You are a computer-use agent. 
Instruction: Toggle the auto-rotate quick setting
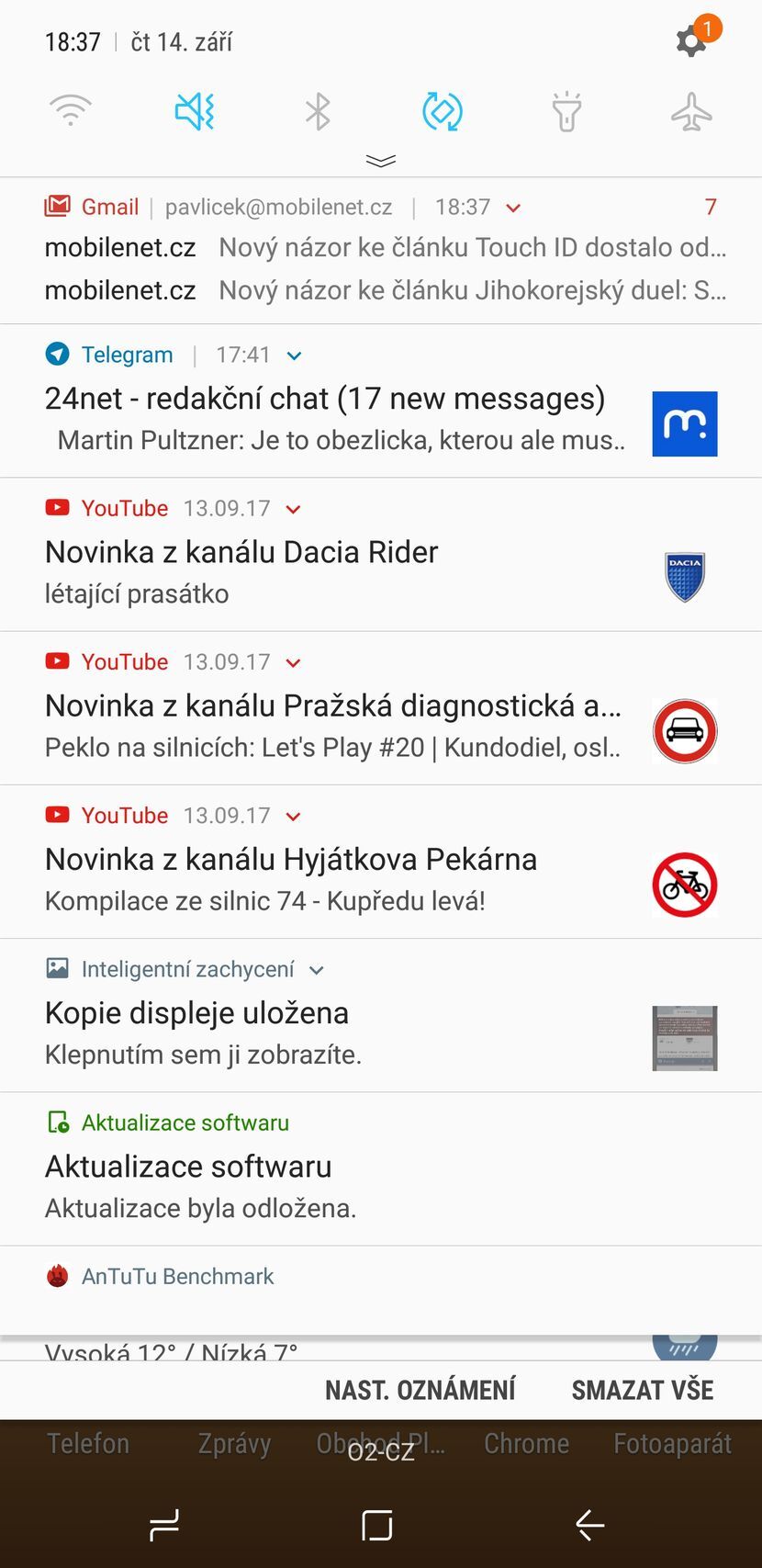(442, 112)
